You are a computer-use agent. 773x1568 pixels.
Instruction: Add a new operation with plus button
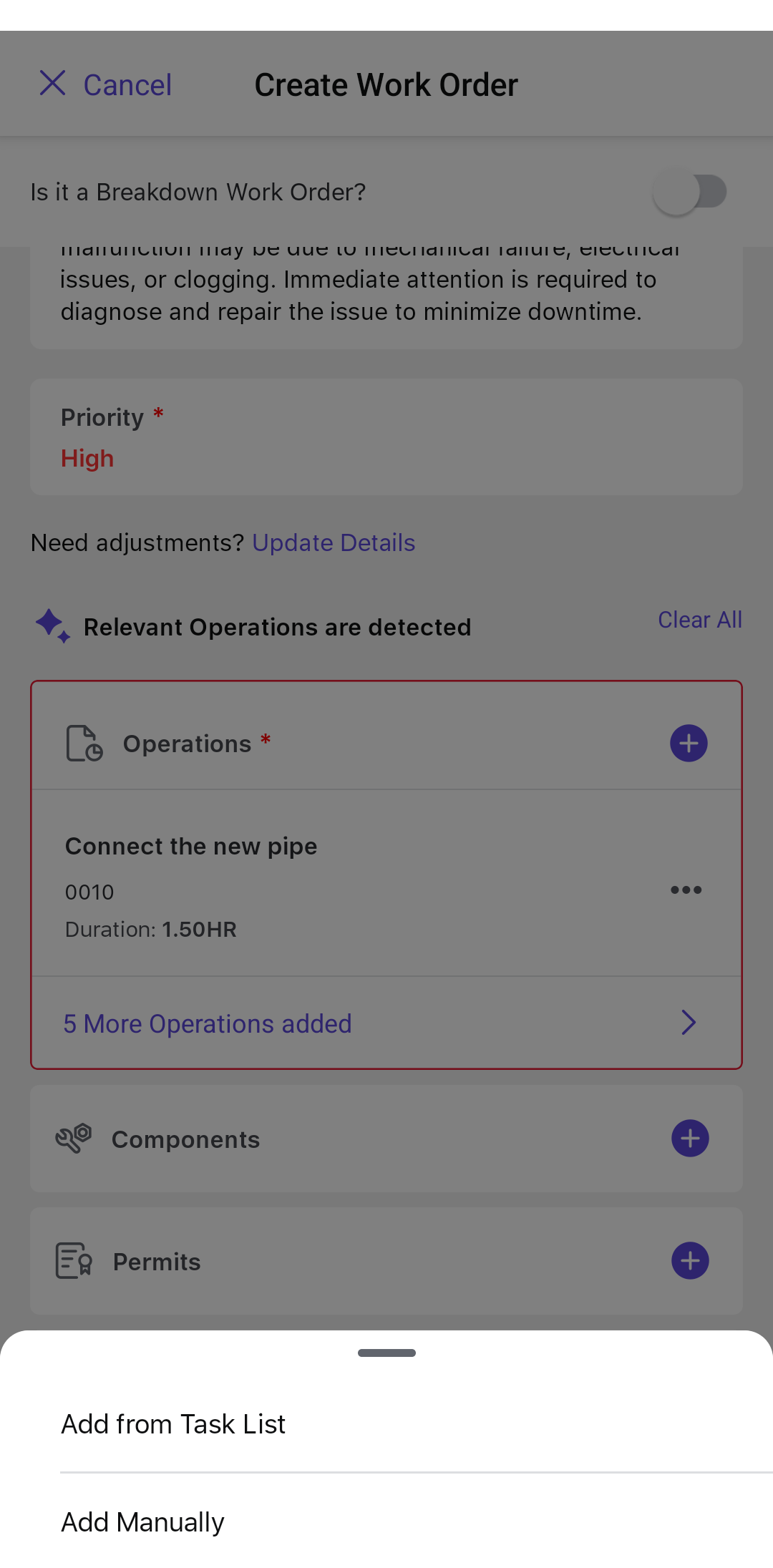pyautogui.click(x=689, y=744)
